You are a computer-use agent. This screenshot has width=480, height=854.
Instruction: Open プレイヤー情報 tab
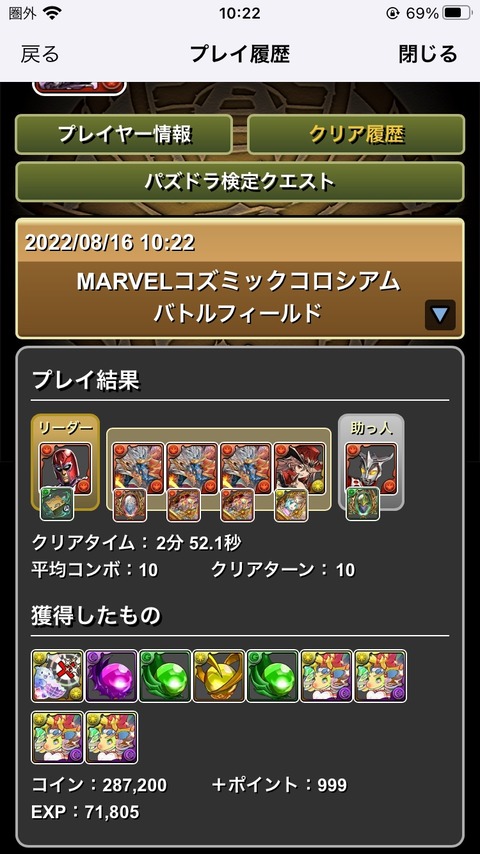(124, 134)
